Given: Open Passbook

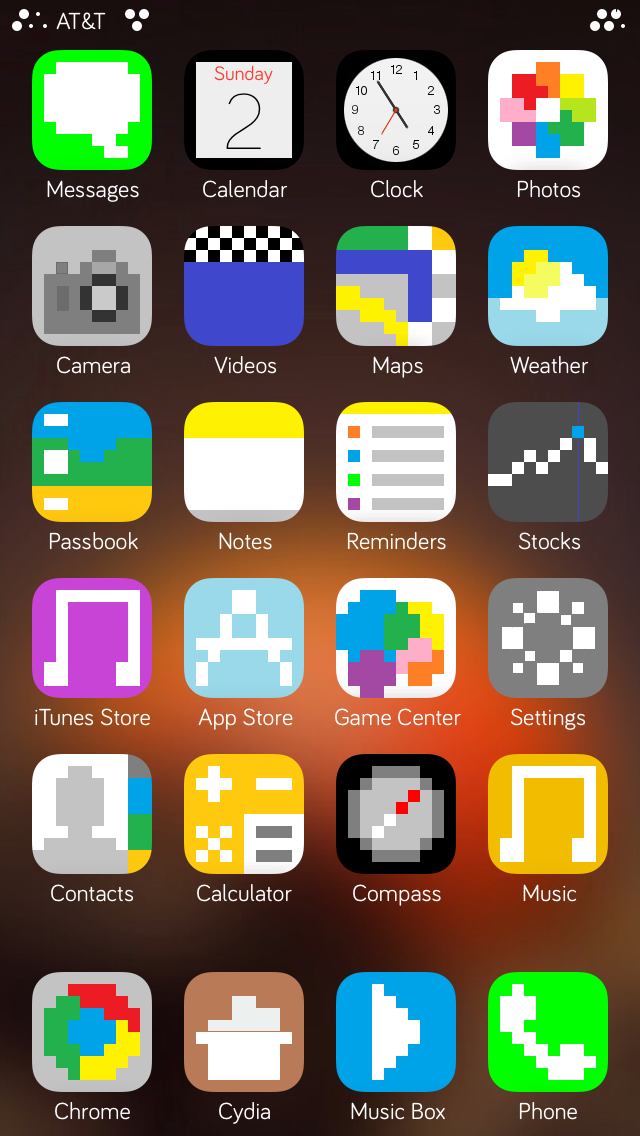Looking at the screenshot, I should [x=92, y=462].
